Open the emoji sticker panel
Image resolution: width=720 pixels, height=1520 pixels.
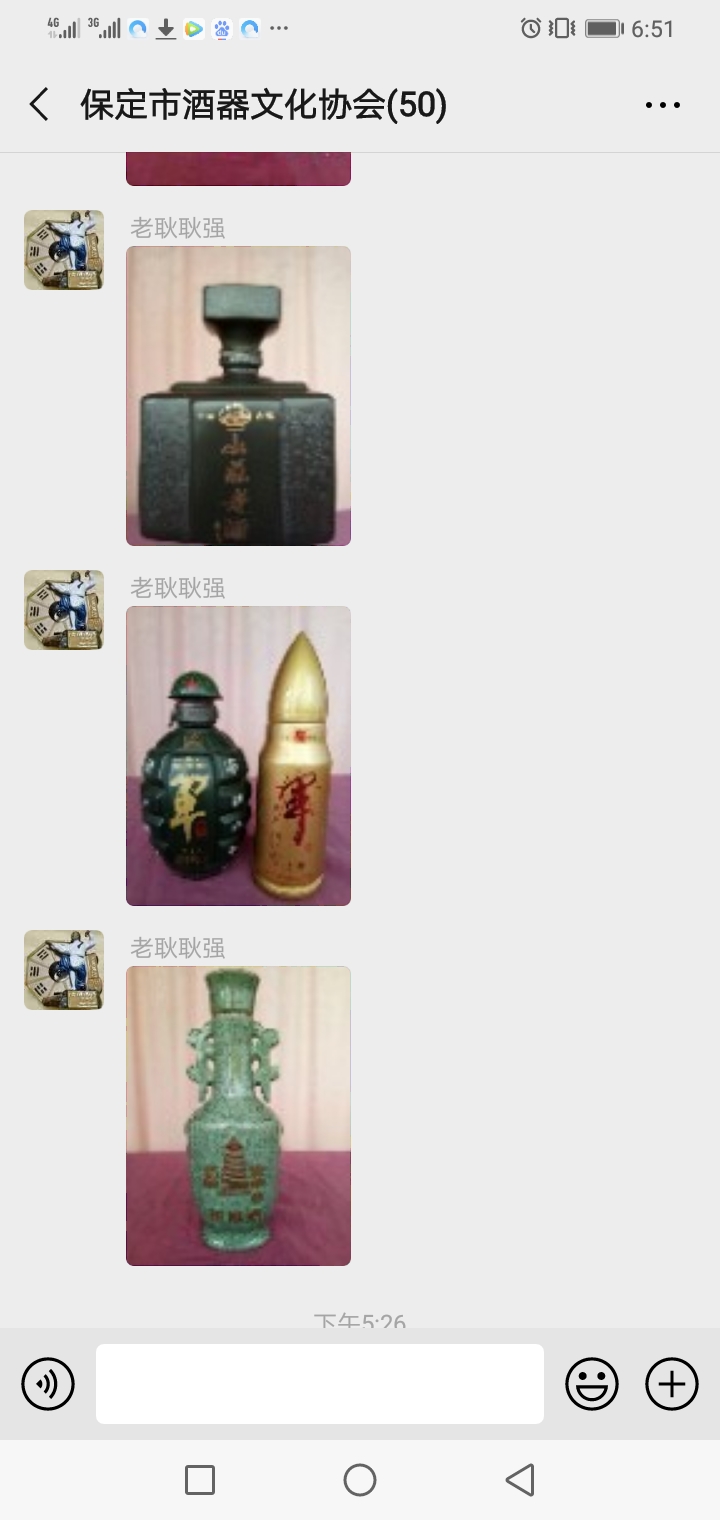pyautogui.click(x=592, y=1384)
